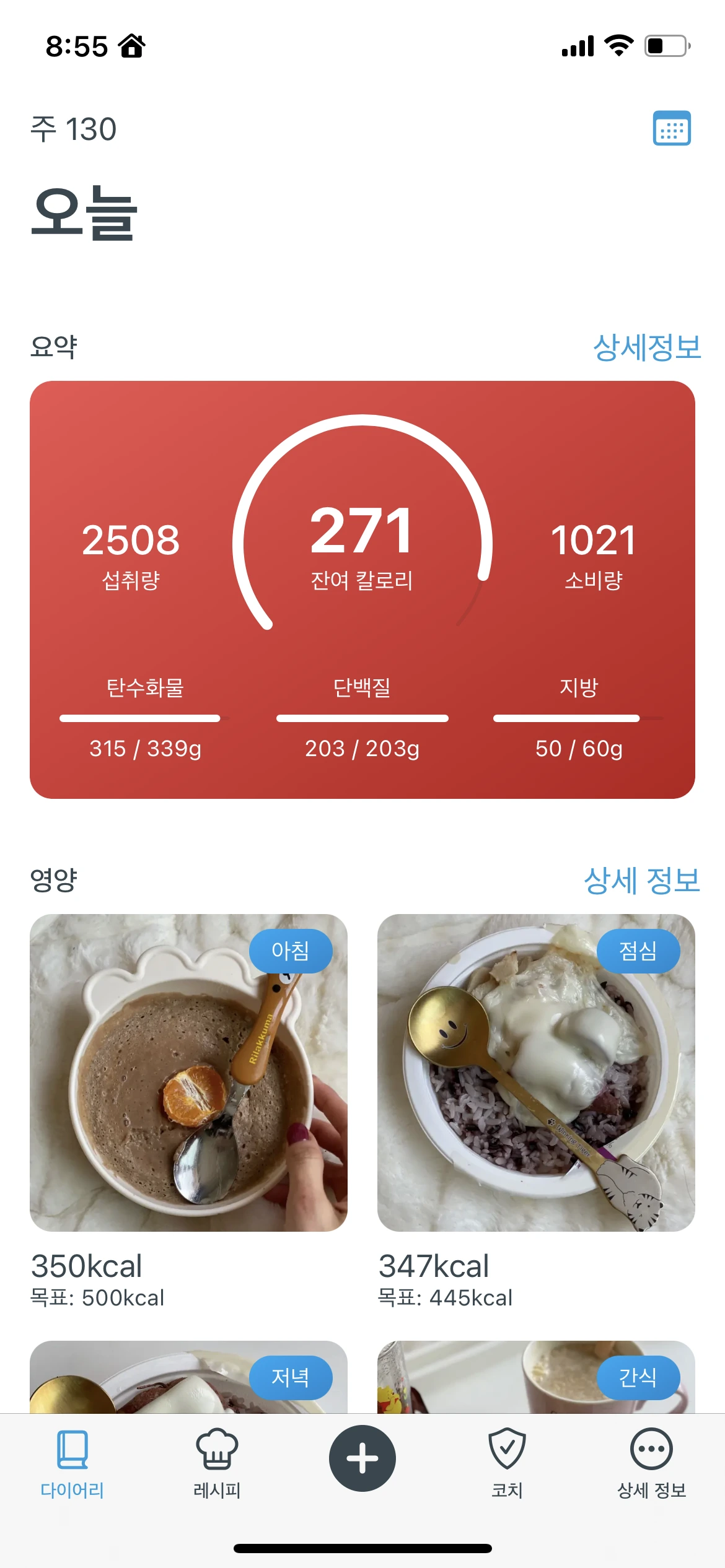Viewport: 725px width, 1568px height.
Task: Open the 저녁 dinner meal card
Action: (188, 1379)
